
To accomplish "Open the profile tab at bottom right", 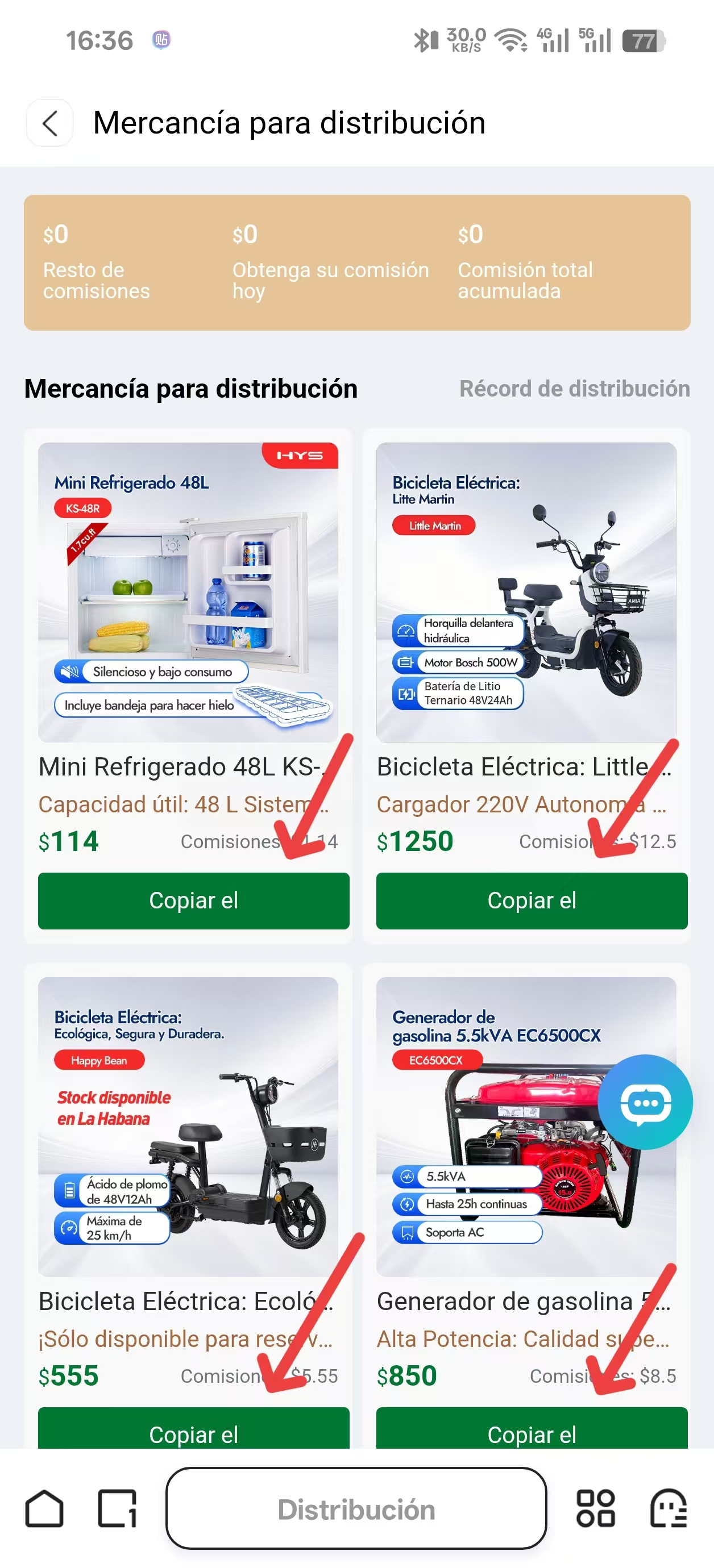I will pyautogui.click(x=669, y=1508).
